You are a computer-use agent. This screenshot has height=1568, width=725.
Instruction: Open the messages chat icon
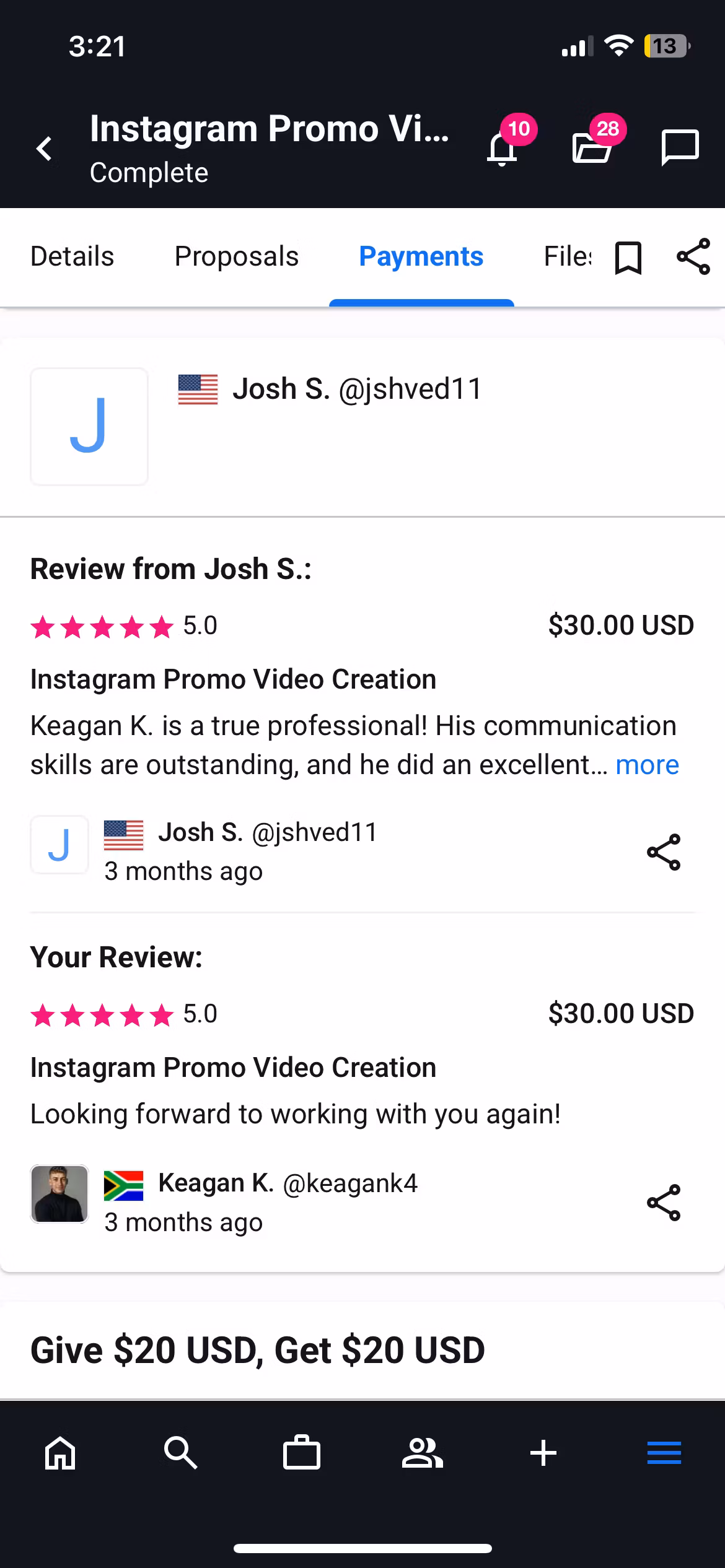click(680, 149)
